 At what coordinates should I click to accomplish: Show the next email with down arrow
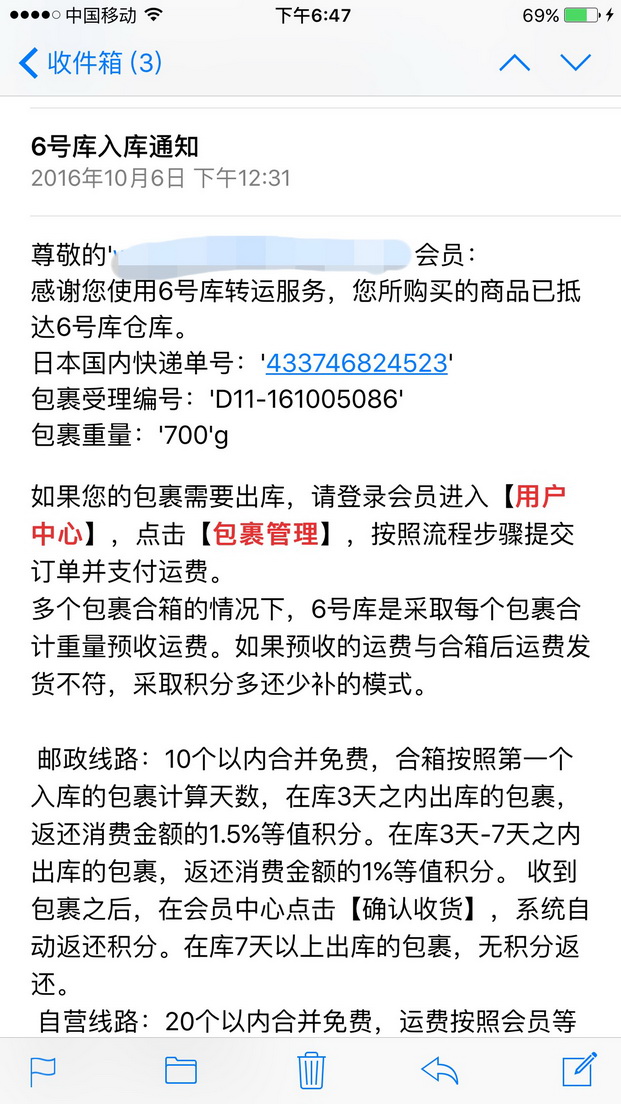(x=575, y=63)
